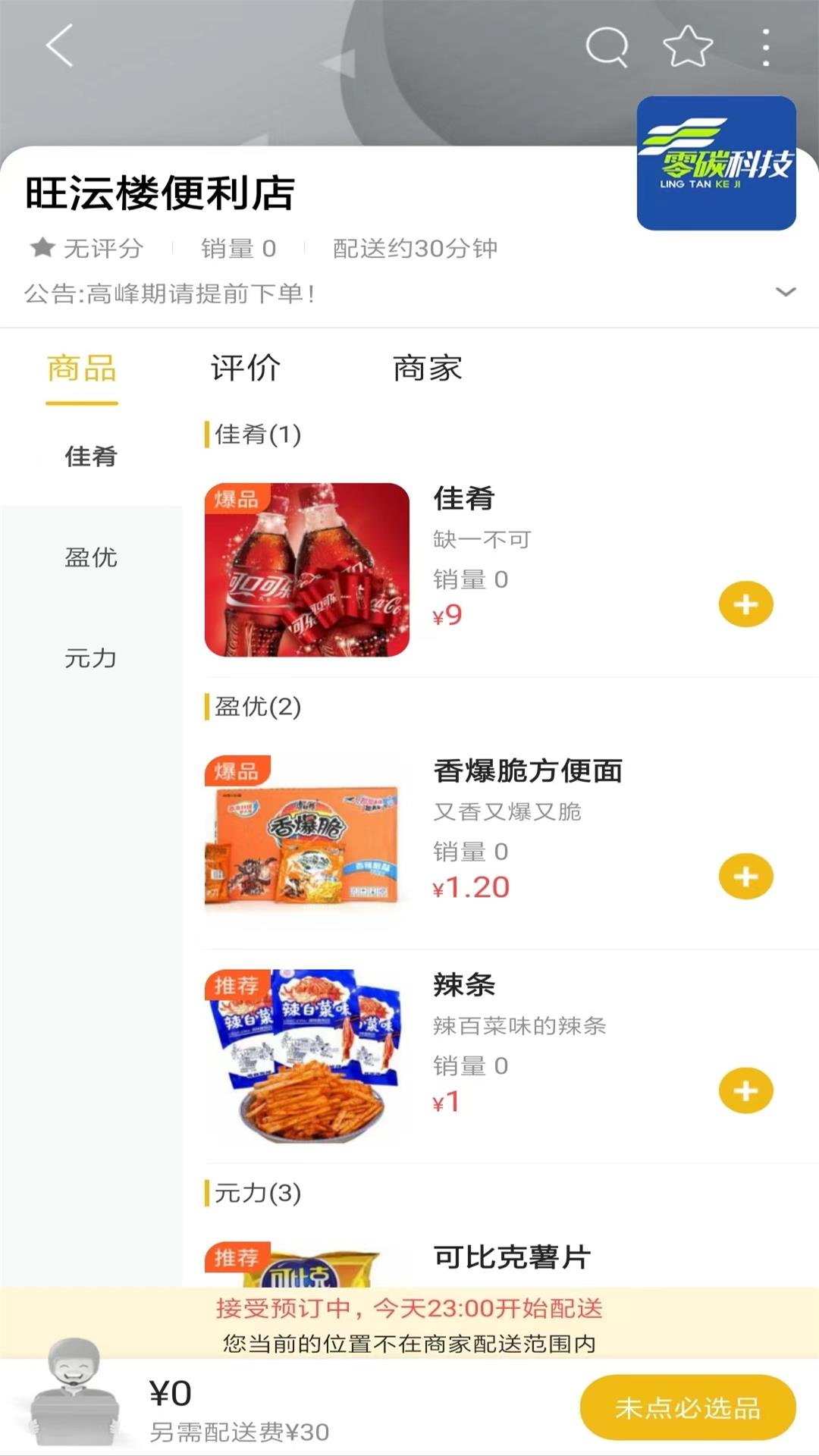Expand the 公告 announcement with the chevron
This screenshot has width=819, height=1456.
[x=786, y=291]
